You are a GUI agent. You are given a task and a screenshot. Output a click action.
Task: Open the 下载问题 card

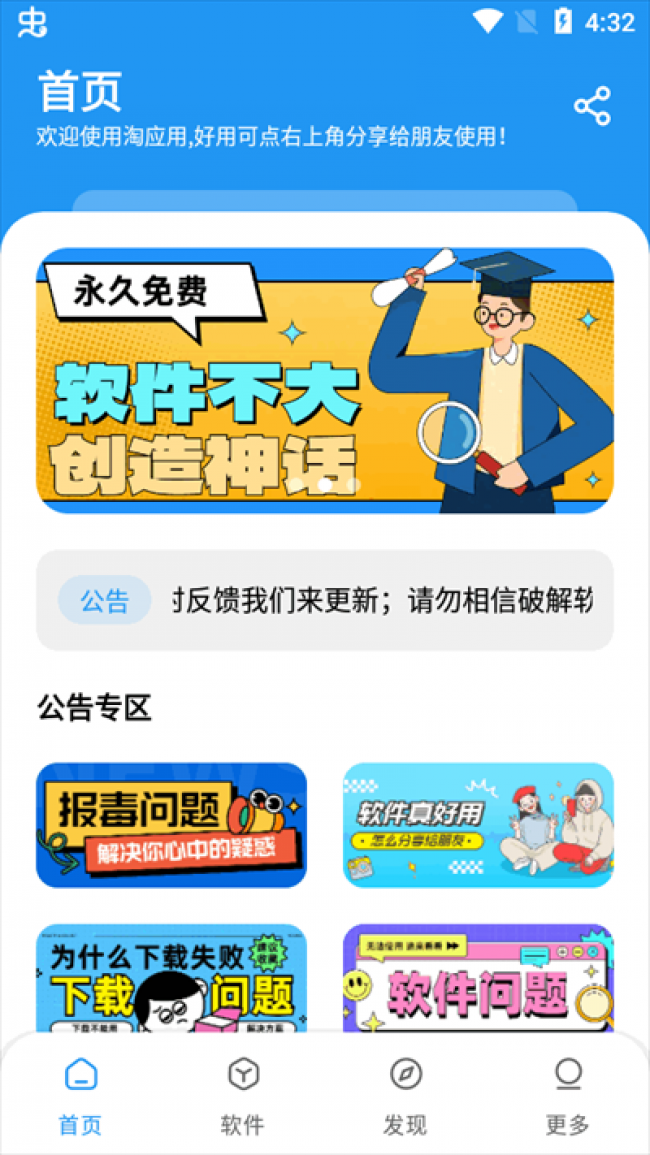tap(171, 978)
